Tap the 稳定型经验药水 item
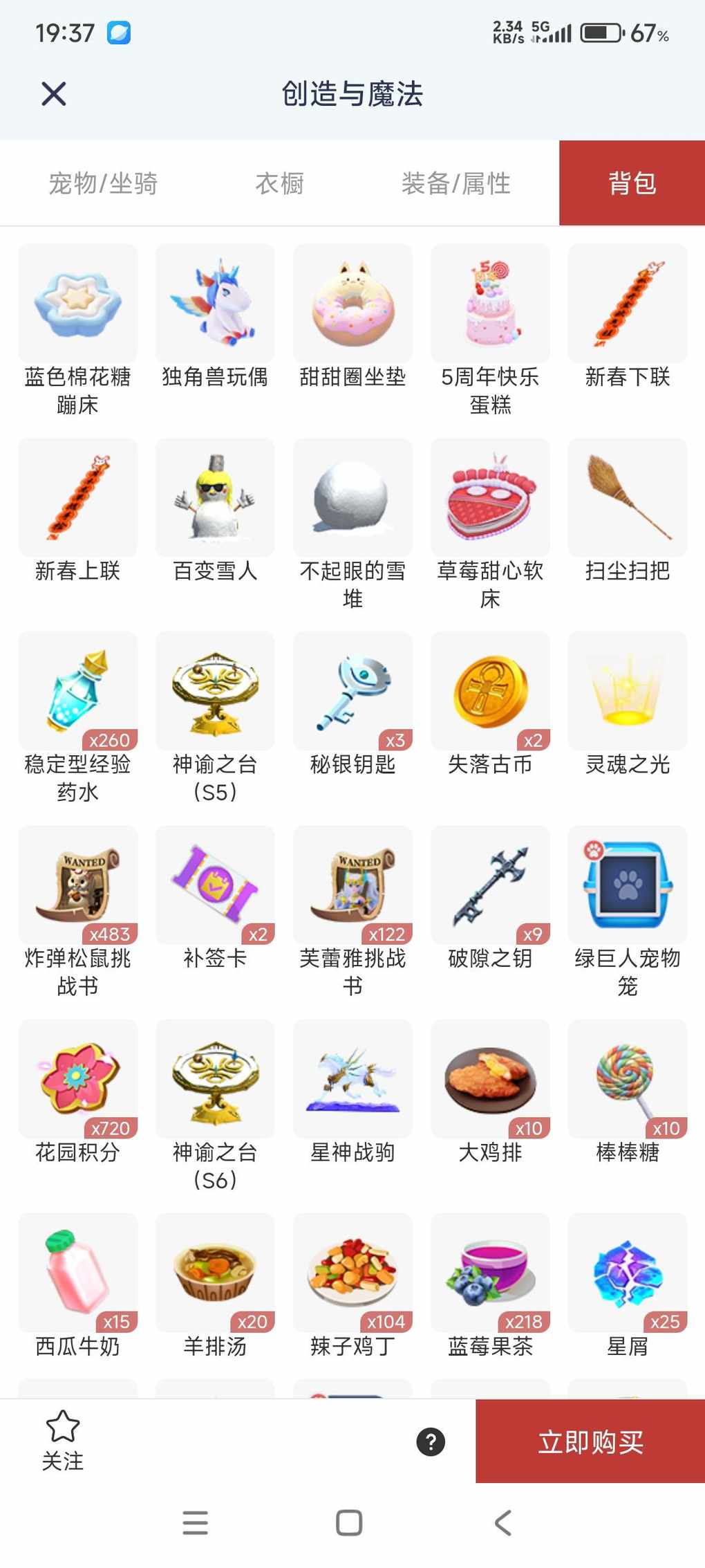705x1568 pixels. click(78, 692)
